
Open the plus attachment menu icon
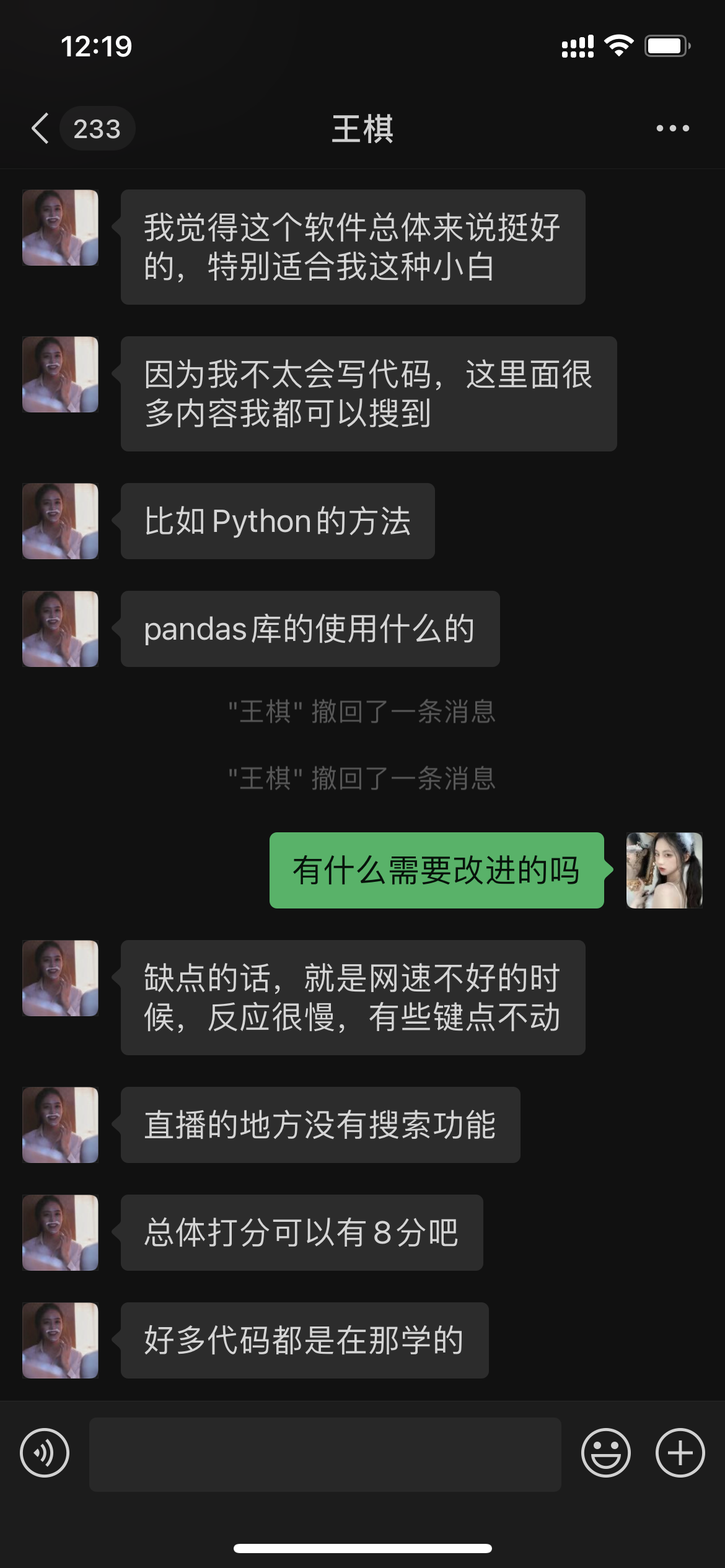(679, 1452)
